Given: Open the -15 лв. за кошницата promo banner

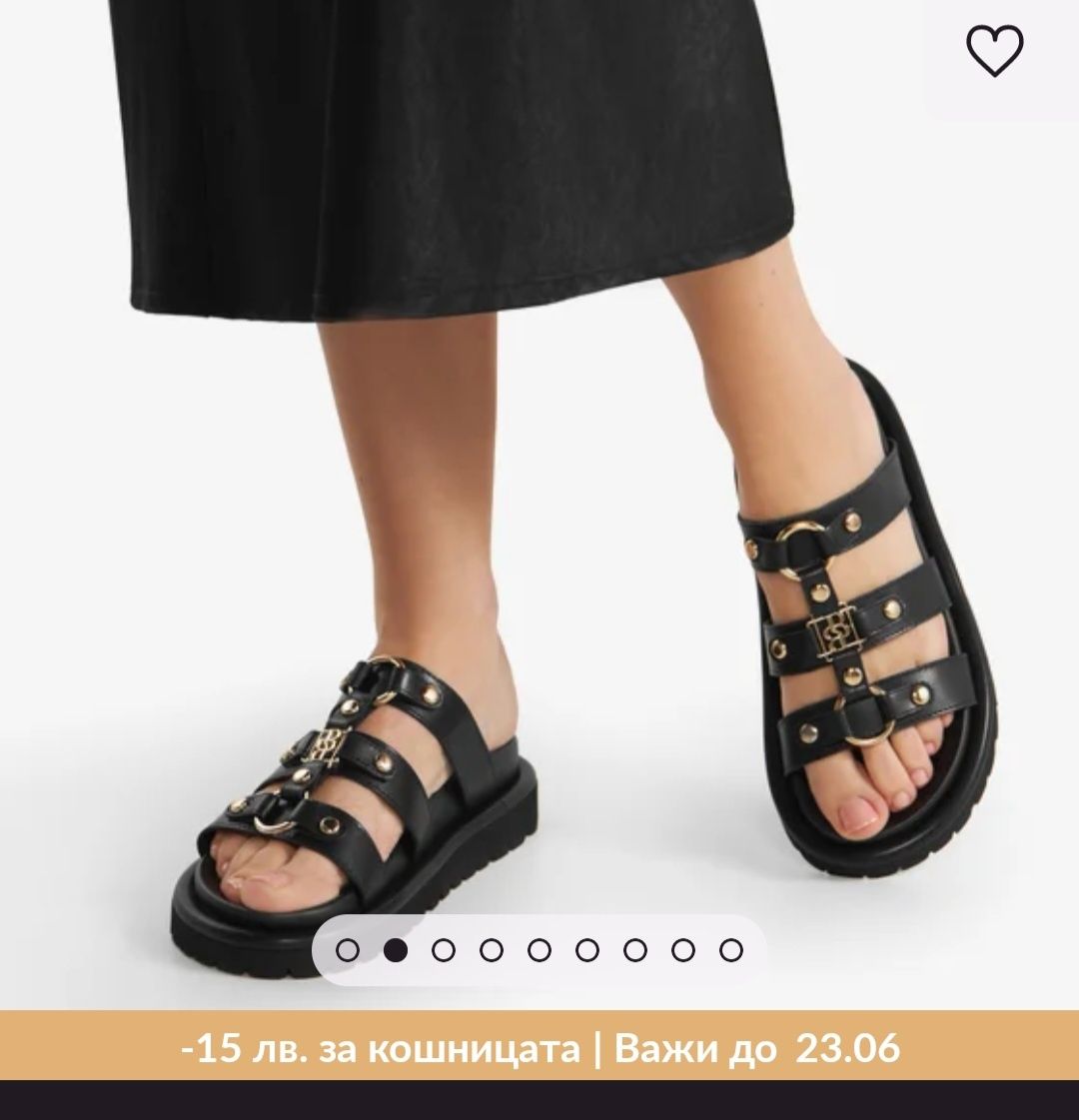Looking at the screenshot, I should tap(539, 1048).
